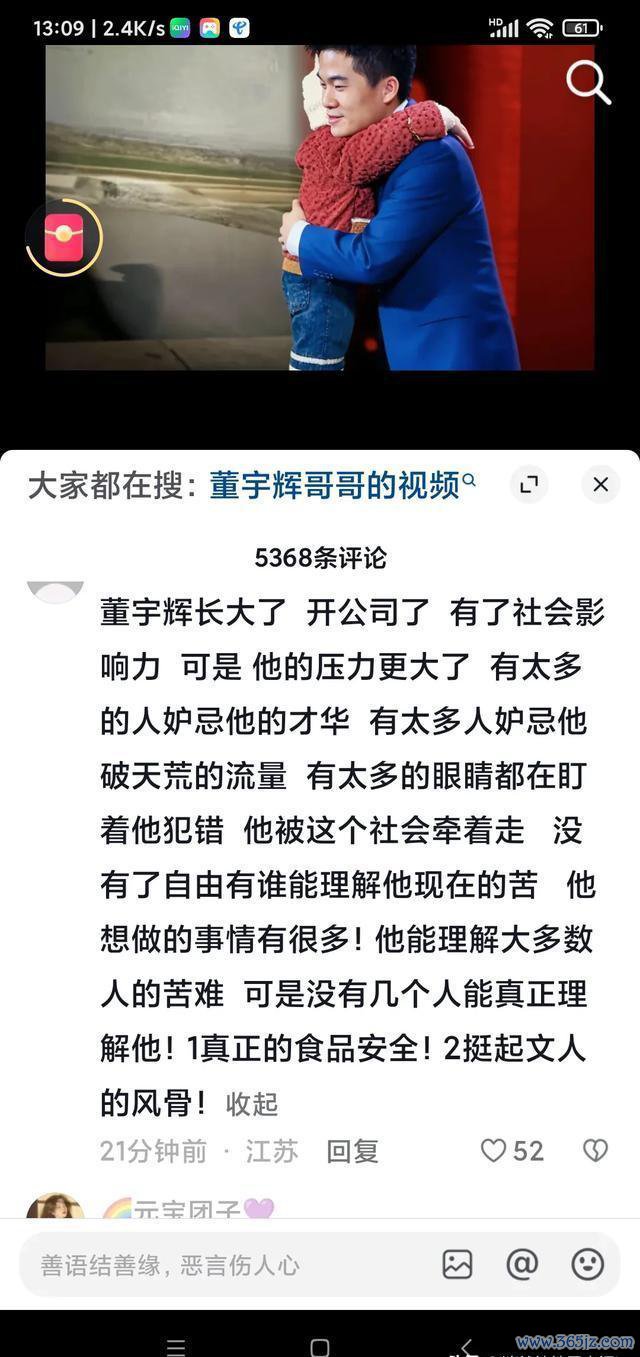This screenshot has height=1357, width=640.
Task: Dislike the comment with broken heart icon
Action: pos(595,1151)
